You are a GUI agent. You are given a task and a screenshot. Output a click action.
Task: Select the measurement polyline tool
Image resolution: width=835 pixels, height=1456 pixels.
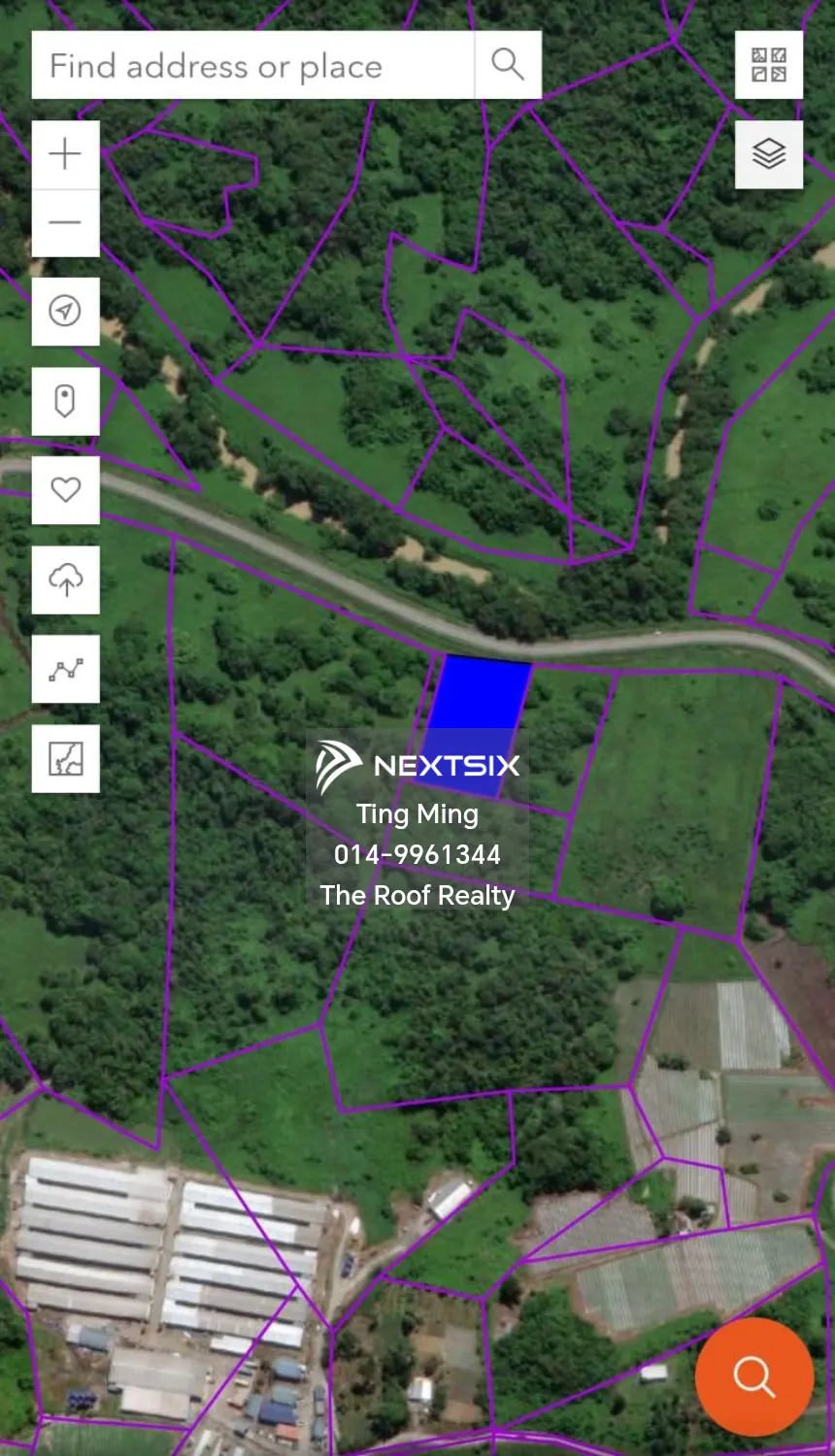(65, 669)
